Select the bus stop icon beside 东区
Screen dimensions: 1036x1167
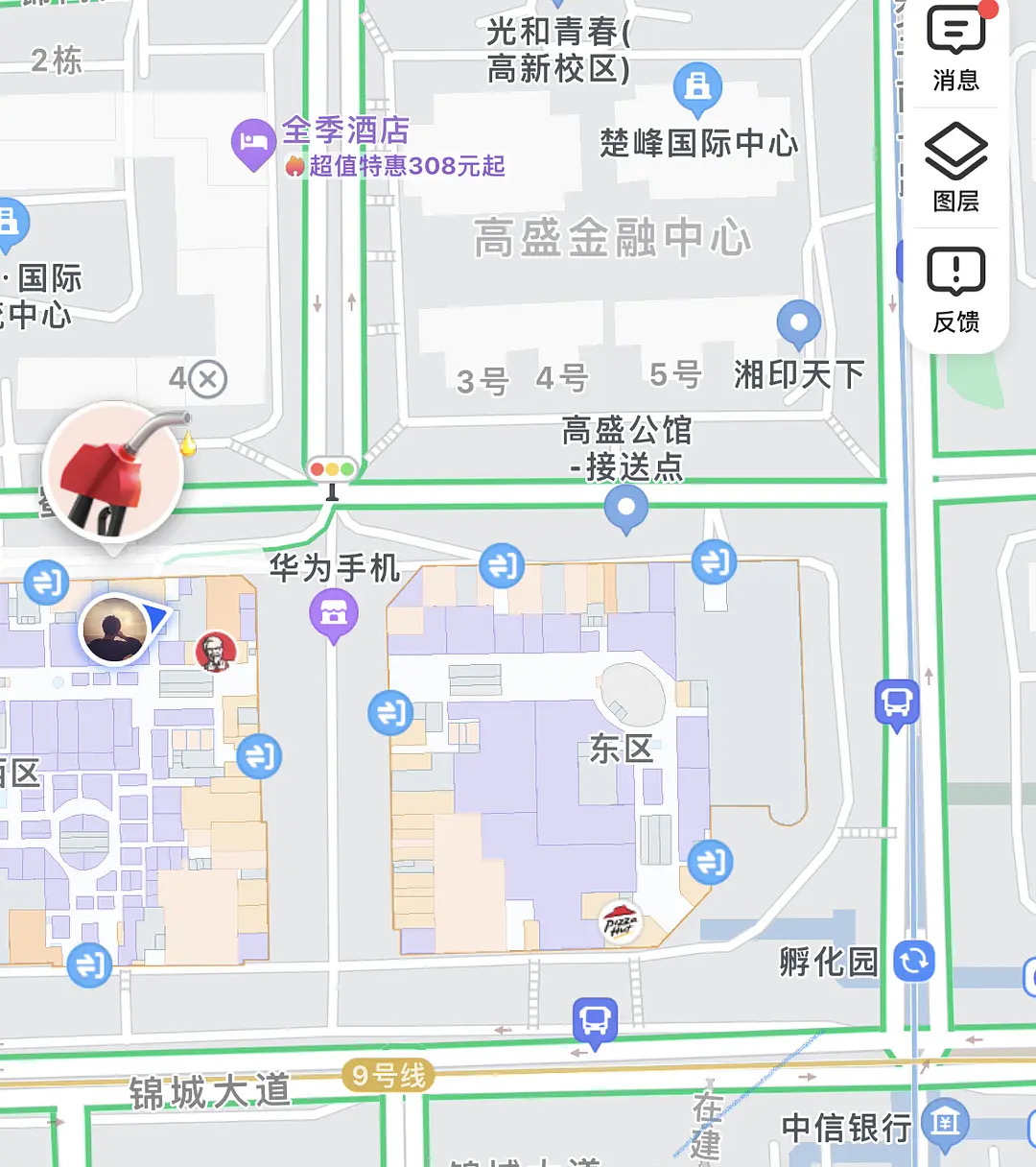coord(897,702)
